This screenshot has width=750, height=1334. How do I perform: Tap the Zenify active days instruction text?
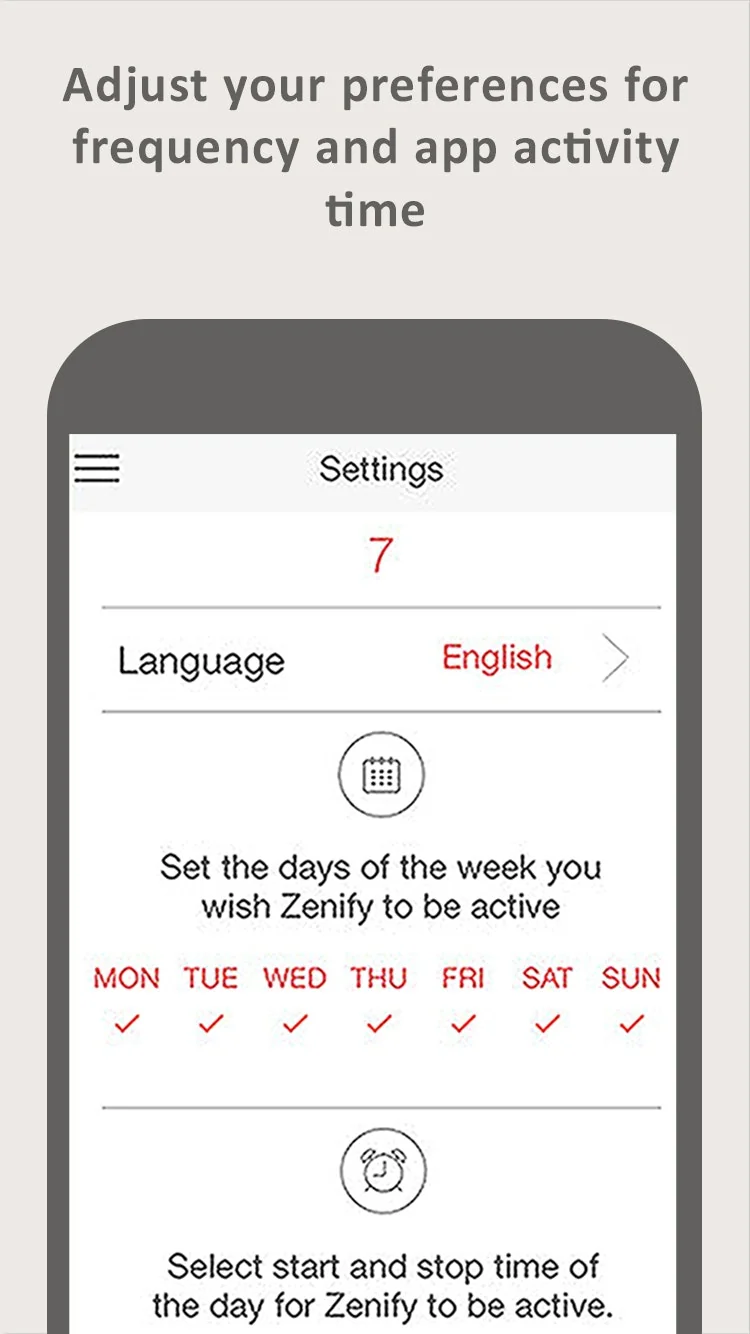tap(381, 887)
